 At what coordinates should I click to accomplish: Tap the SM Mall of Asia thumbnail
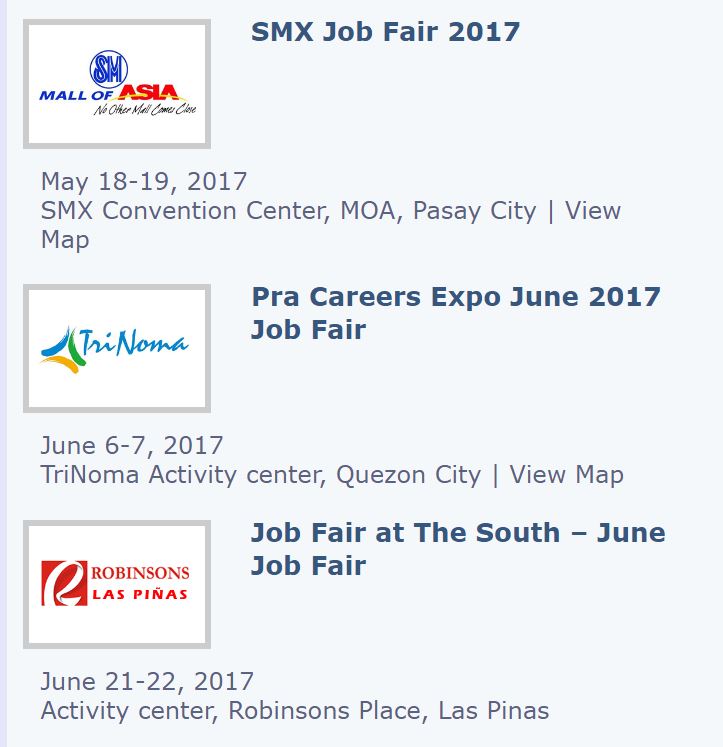117,84
